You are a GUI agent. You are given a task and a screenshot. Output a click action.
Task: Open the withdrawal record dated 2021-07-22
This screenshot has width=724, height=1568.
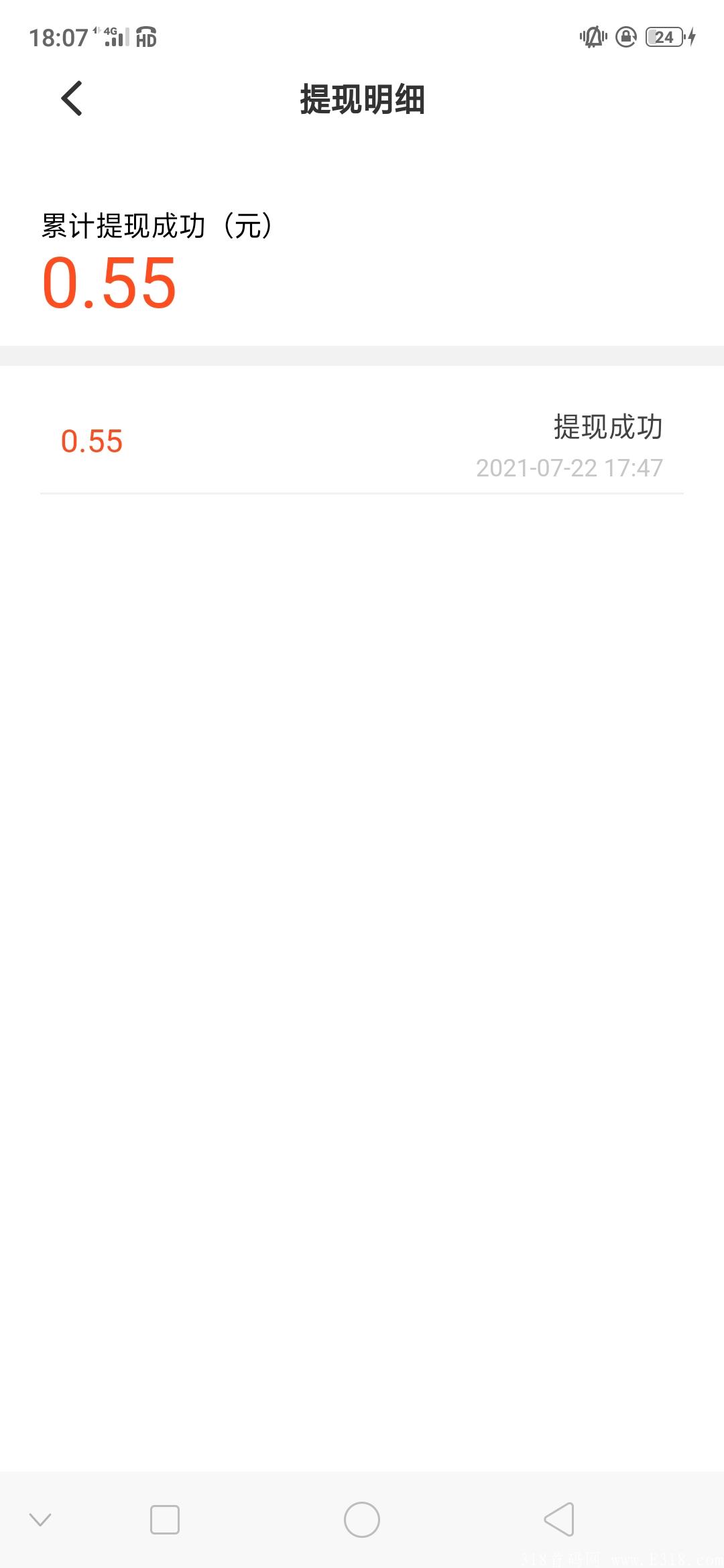point(362,446)
